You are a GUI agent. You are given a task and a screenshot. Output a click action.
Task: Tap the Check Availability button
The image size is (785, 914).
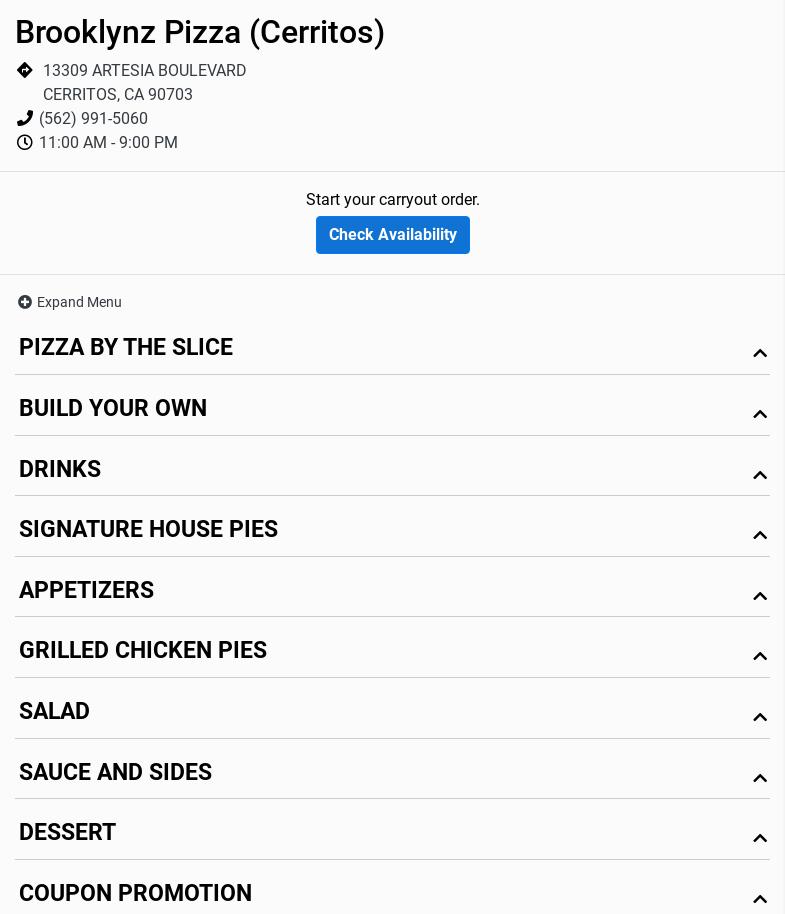pyautogui.click(x=392, y=235)
